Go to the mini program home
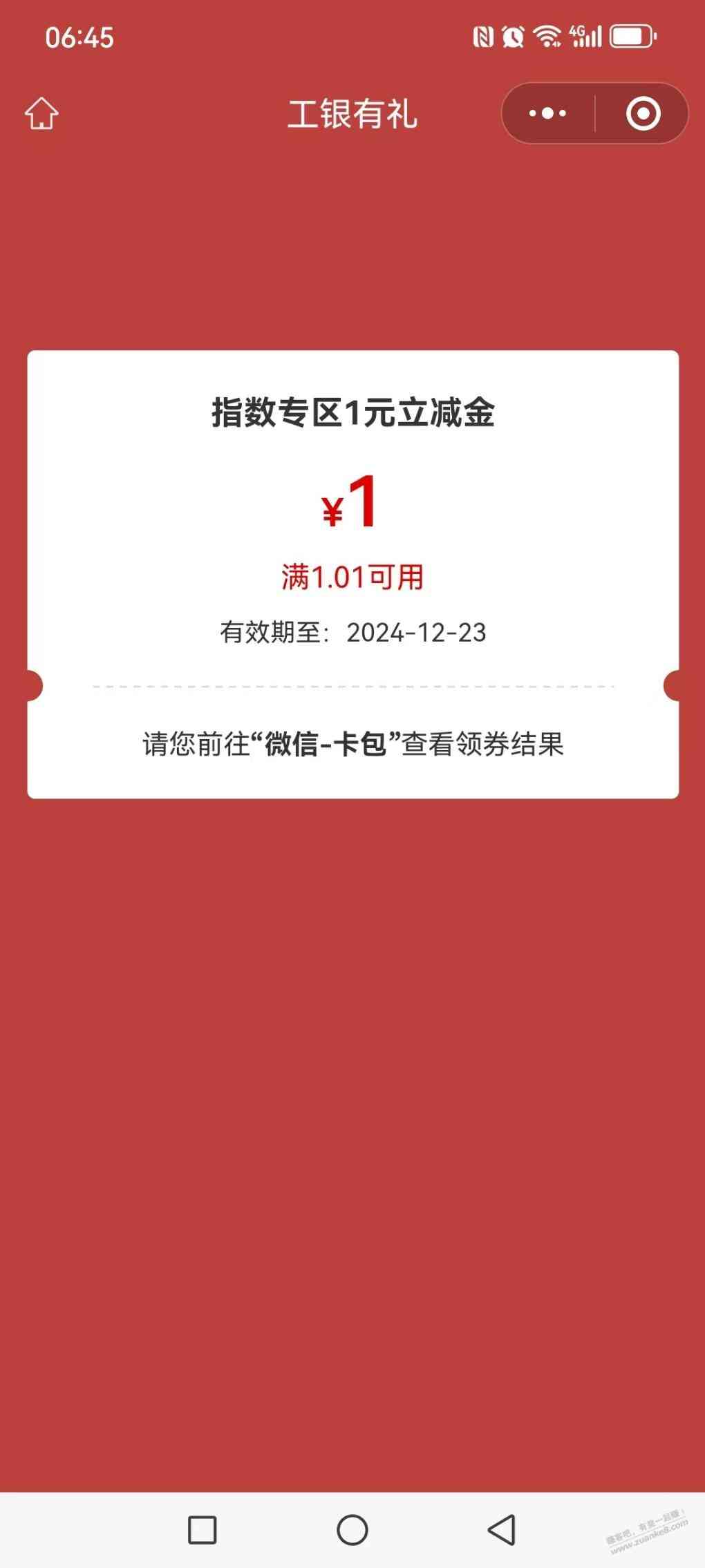Screen dimensions: 705x1568 point(41,113)
